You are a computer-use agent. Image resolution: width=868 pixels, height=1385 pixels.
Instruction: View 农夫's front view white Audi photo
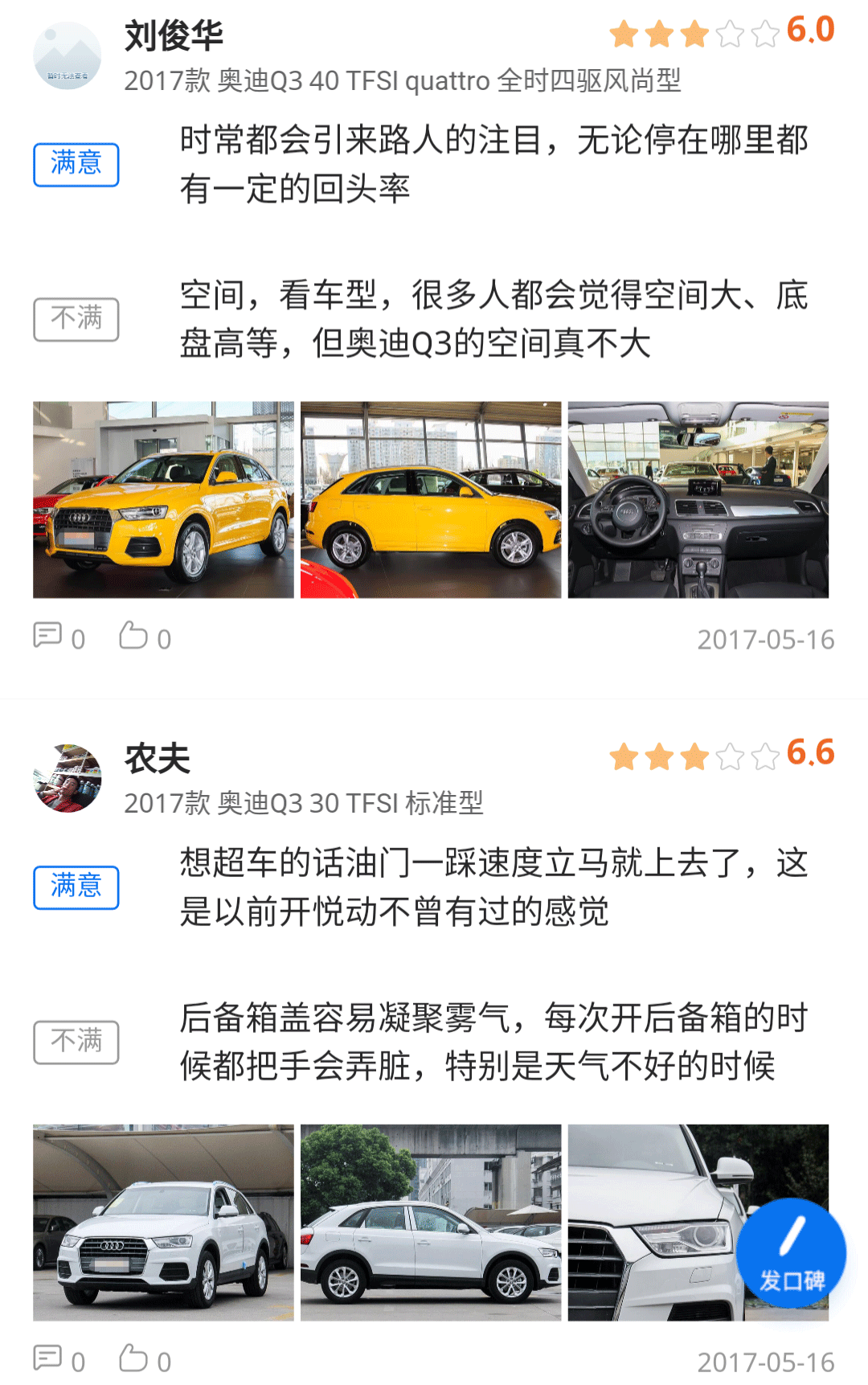pyautogui.click(x=163, y=1222)
